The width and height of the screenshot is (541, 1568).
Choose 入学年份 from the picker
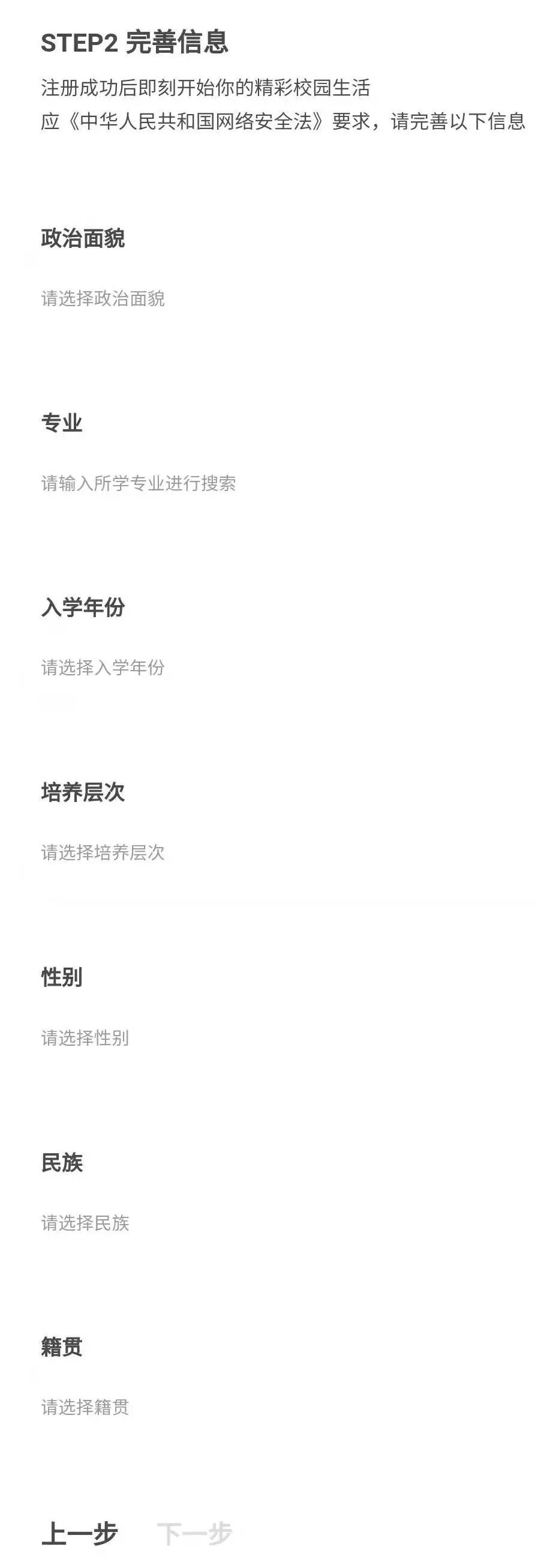click(x=103, y=668)
